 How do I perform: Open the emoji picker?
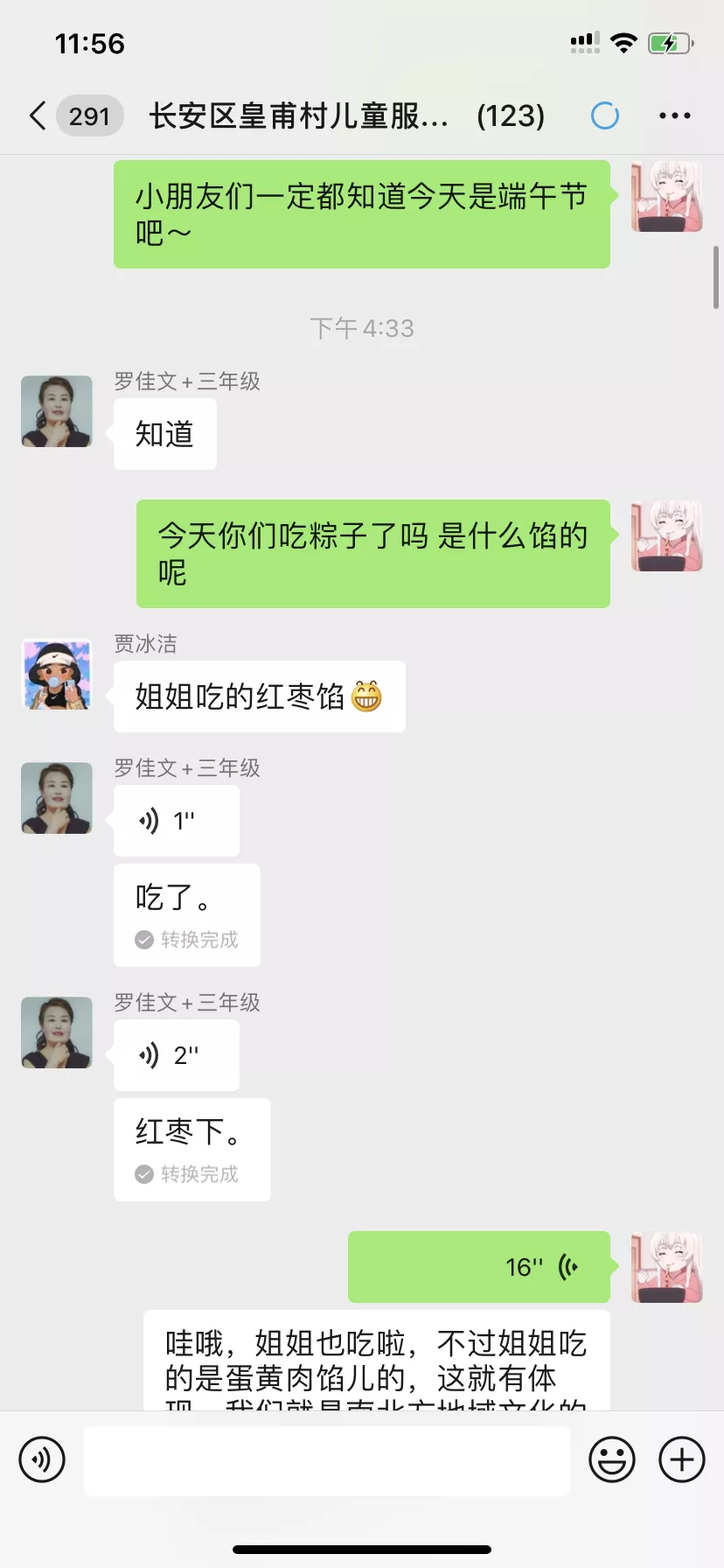point(611,1459)
